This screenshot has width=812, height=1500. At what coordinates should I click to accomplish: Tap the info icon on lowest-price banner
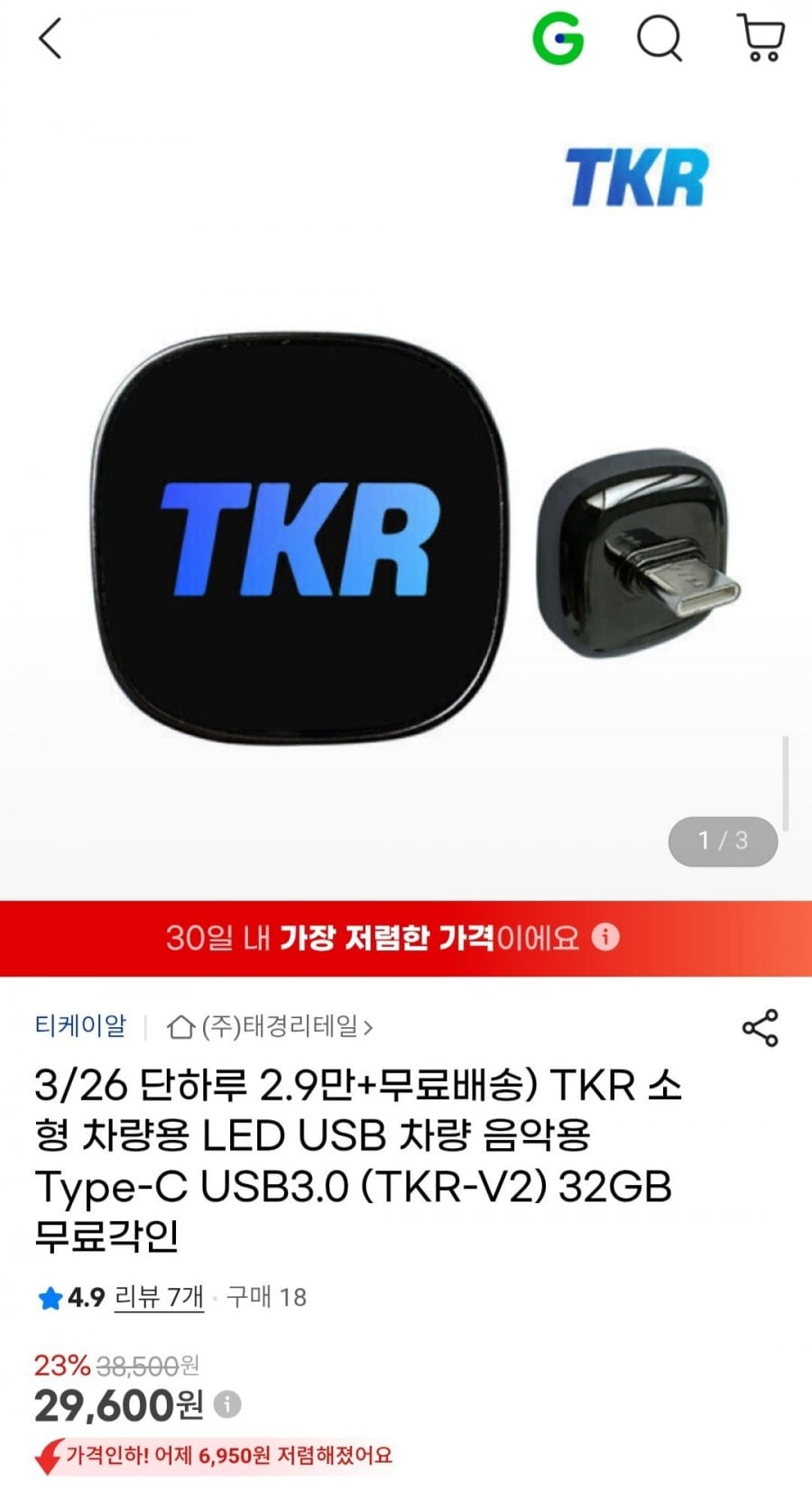click(x=605, y=937)
